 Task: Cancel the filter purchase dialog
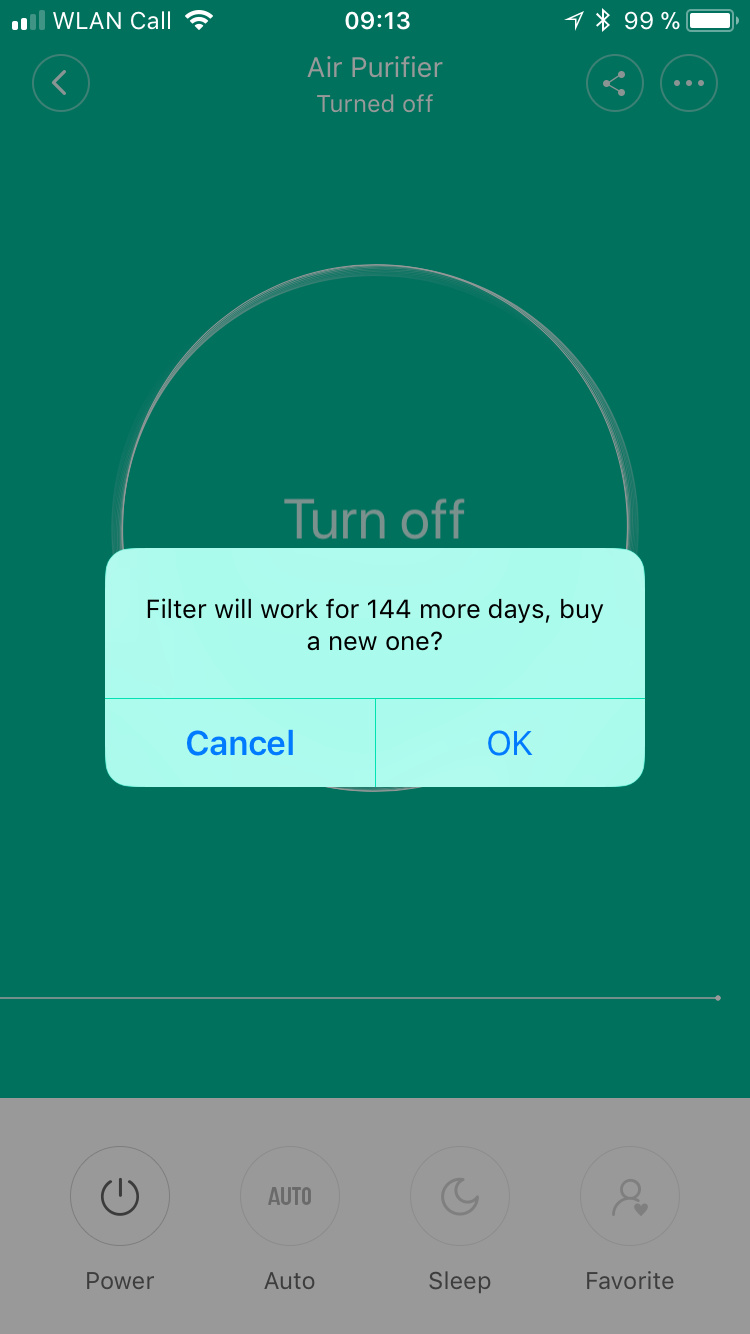[x=240, y=743]
